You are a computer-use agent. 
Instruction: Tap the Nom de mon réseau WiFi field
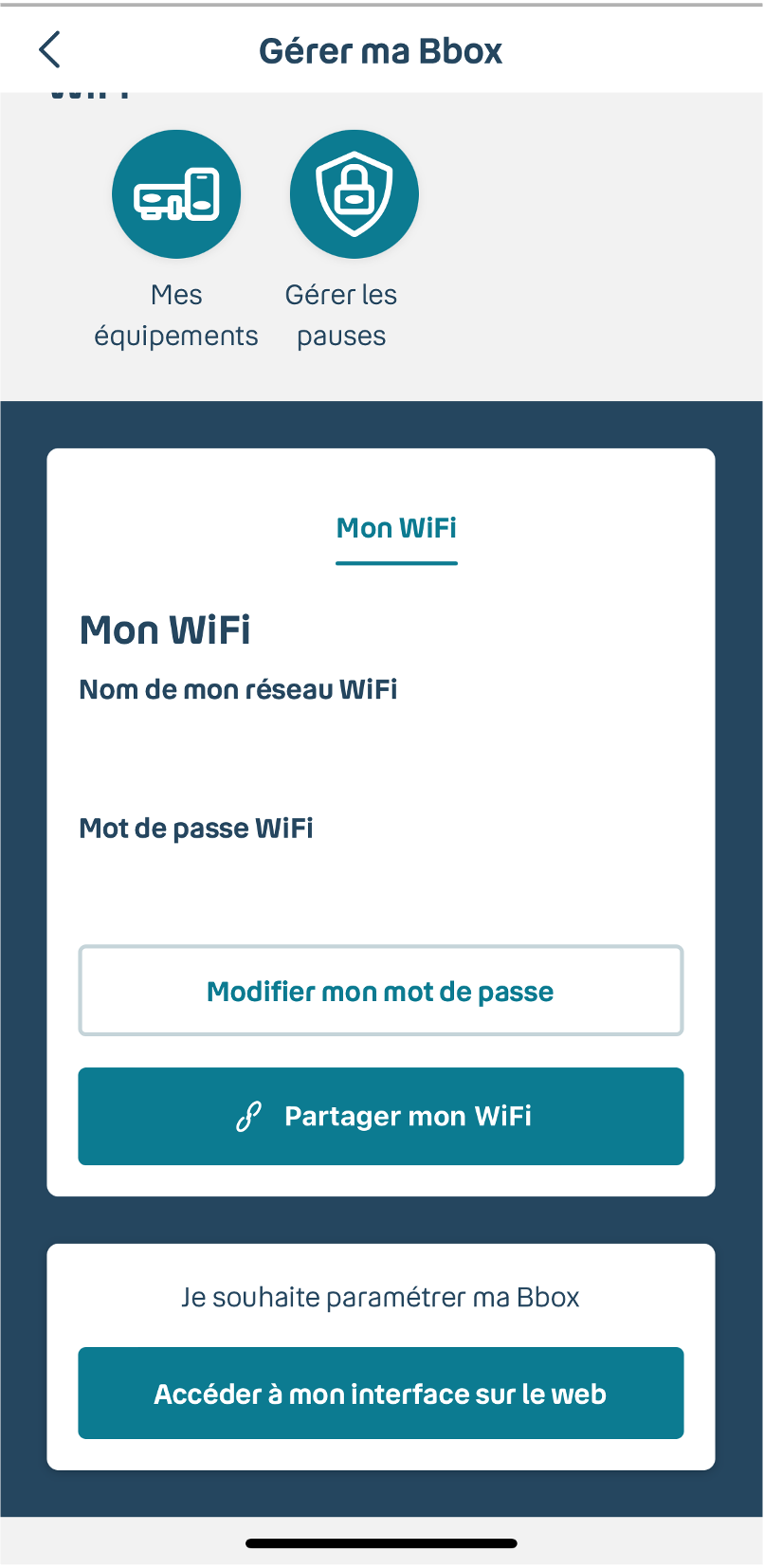(238, 689)
